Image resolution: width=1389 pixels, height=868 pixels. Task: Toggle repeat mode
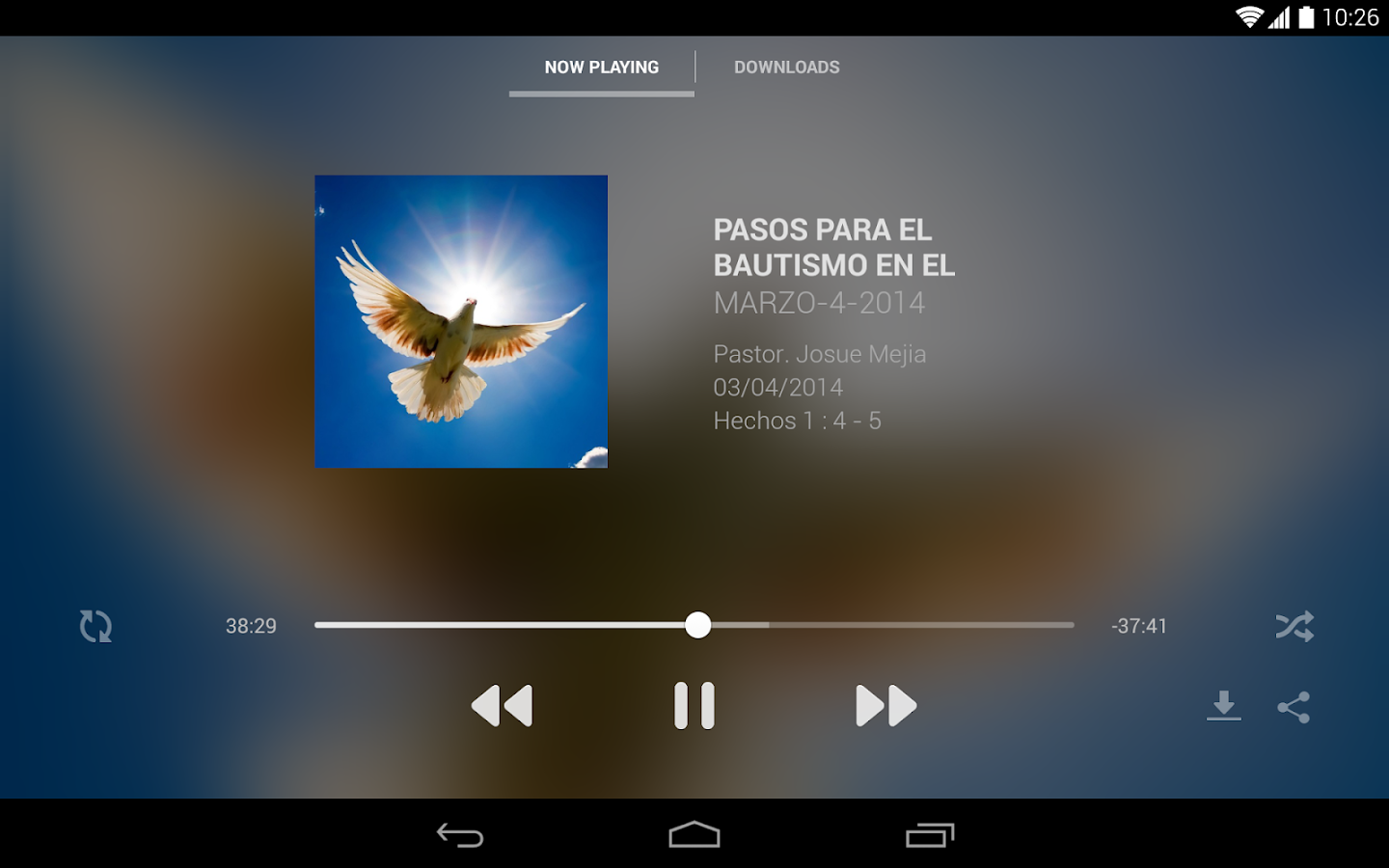95,626
